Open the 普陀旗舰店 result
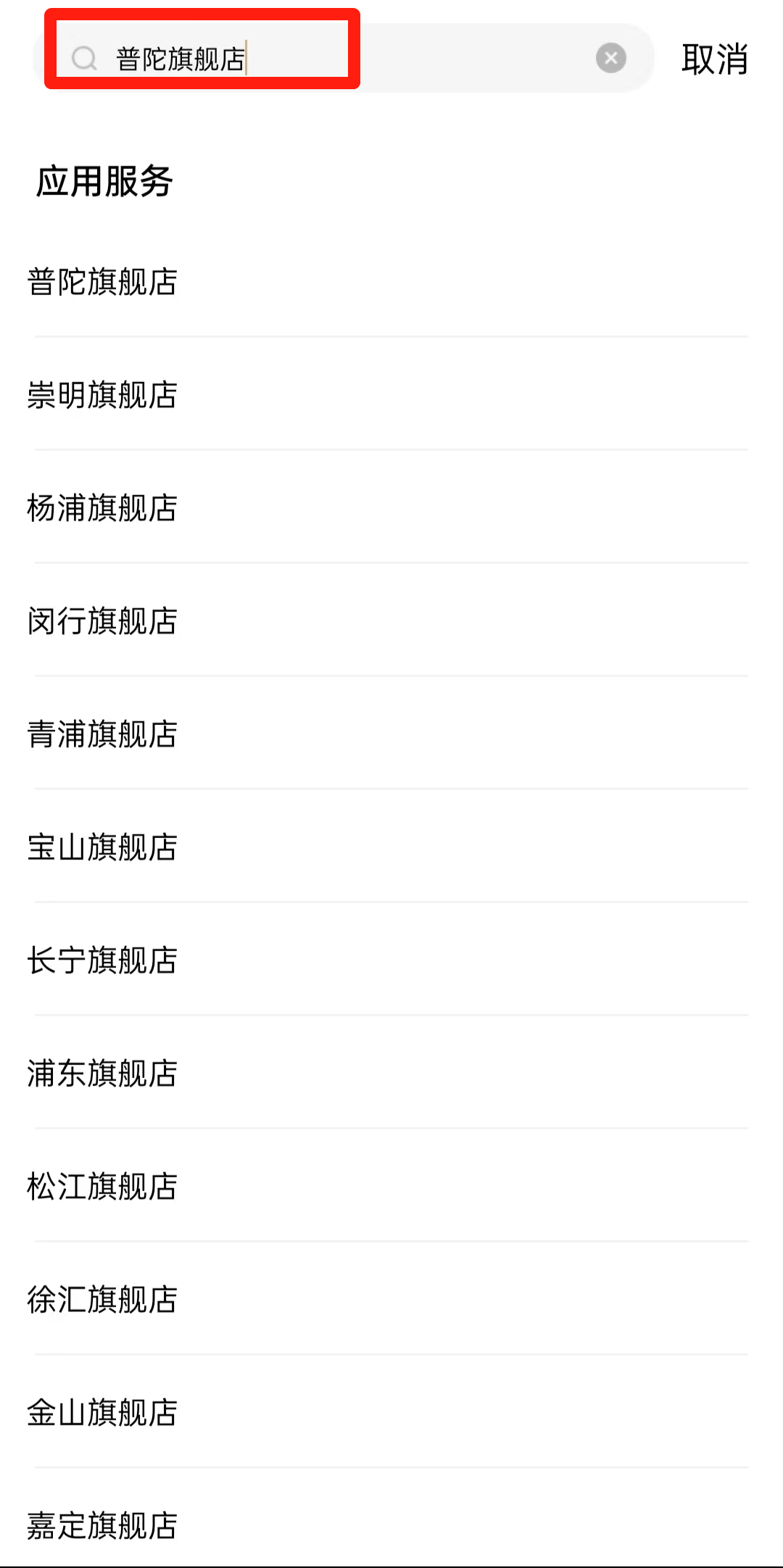 point(103,282)
